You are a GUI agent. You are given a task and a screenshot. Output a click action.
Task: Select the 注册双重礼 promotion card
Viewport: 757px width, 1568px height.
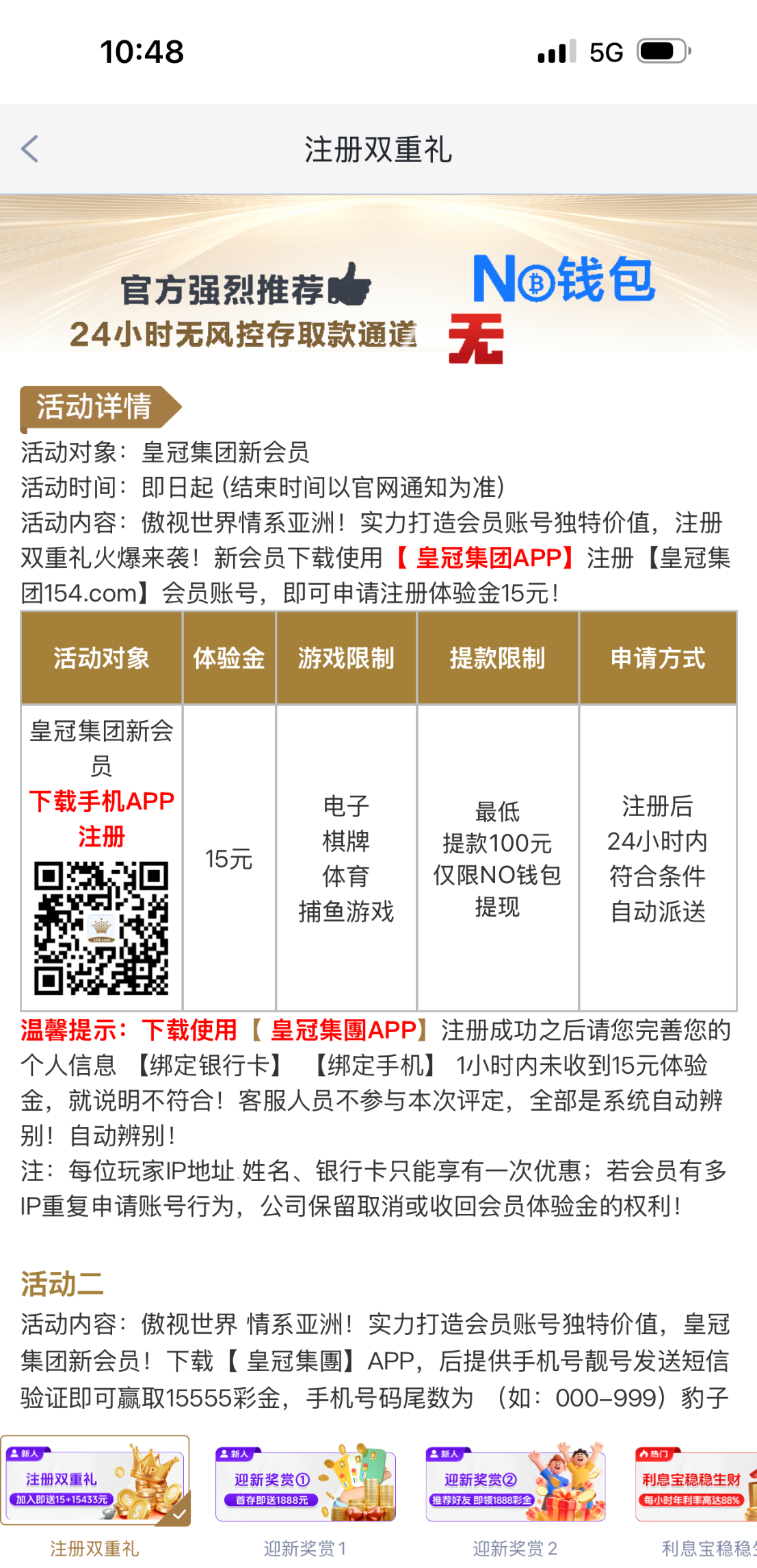pyautogui.click(x=95, y=1481)
